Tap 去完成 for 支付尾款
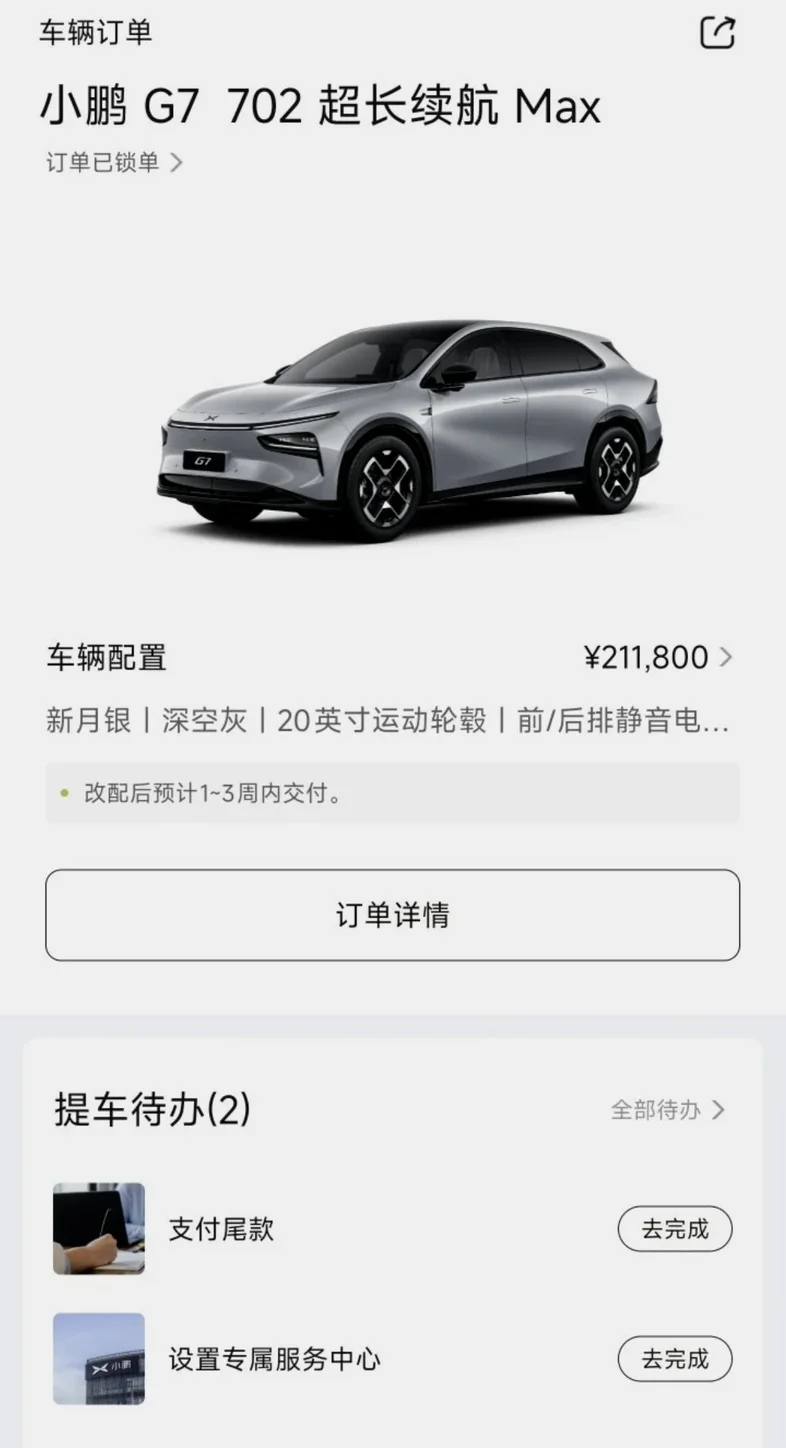Screen dimensions: 786x1448 (675, 1229)
